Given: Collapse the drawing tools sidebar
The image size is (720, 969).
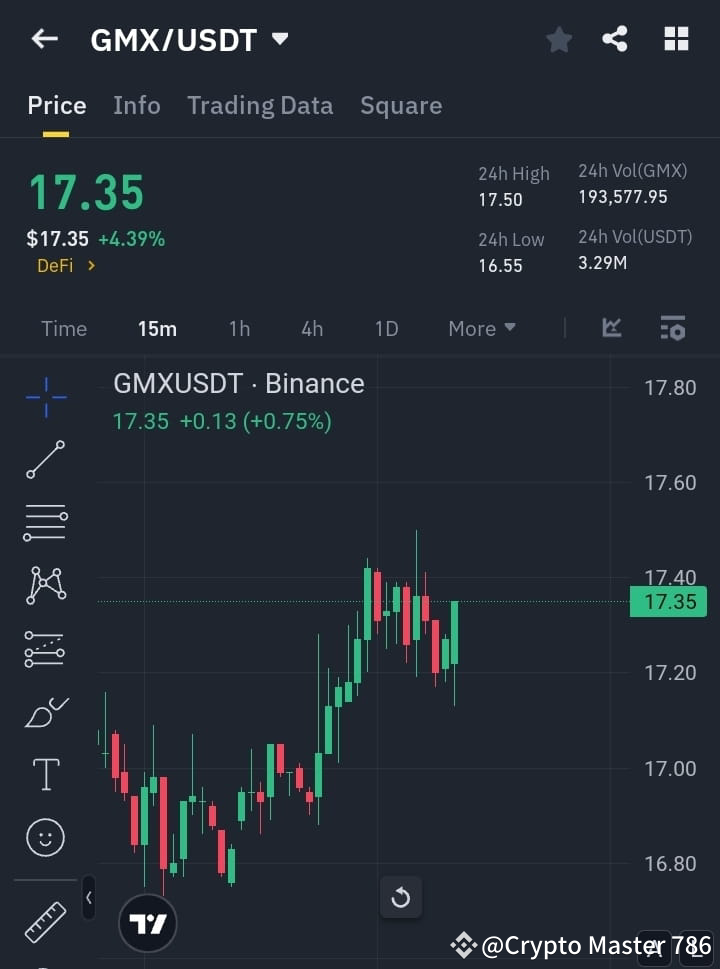Looking at the screenshot, I should 89,898.
